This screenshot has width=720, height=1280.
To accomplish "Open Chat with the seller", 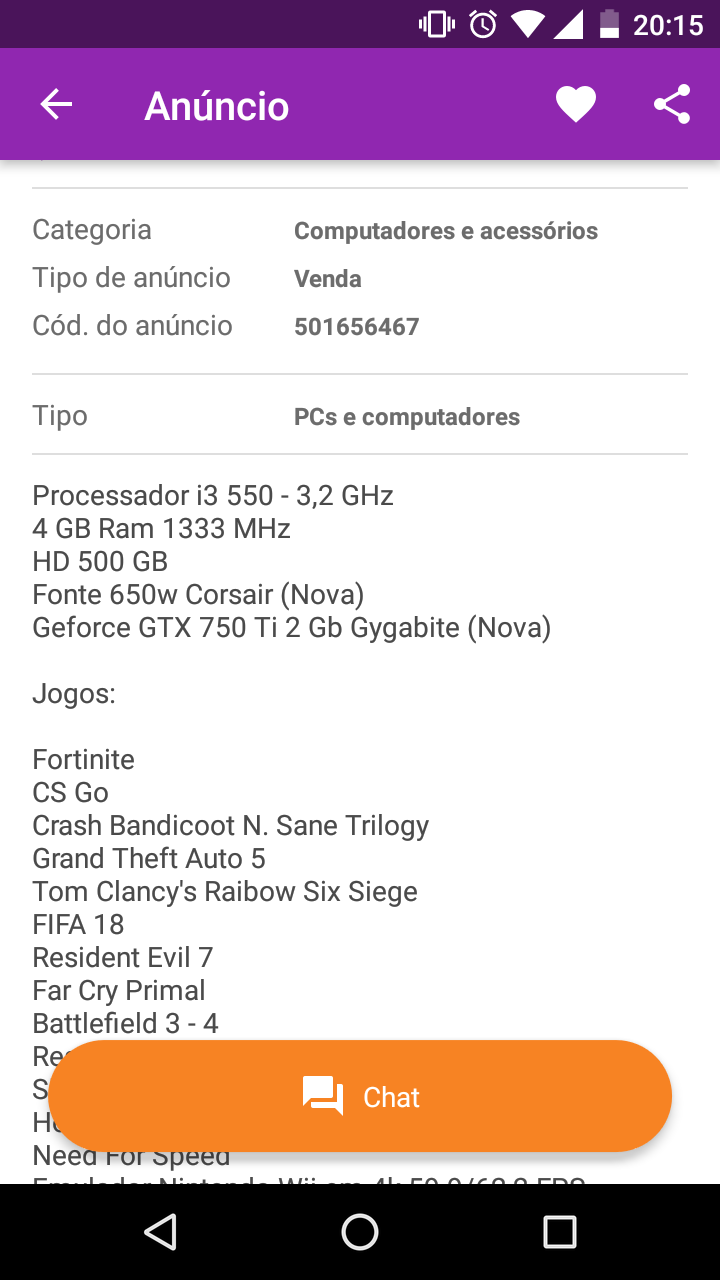I will point(360,1097).
